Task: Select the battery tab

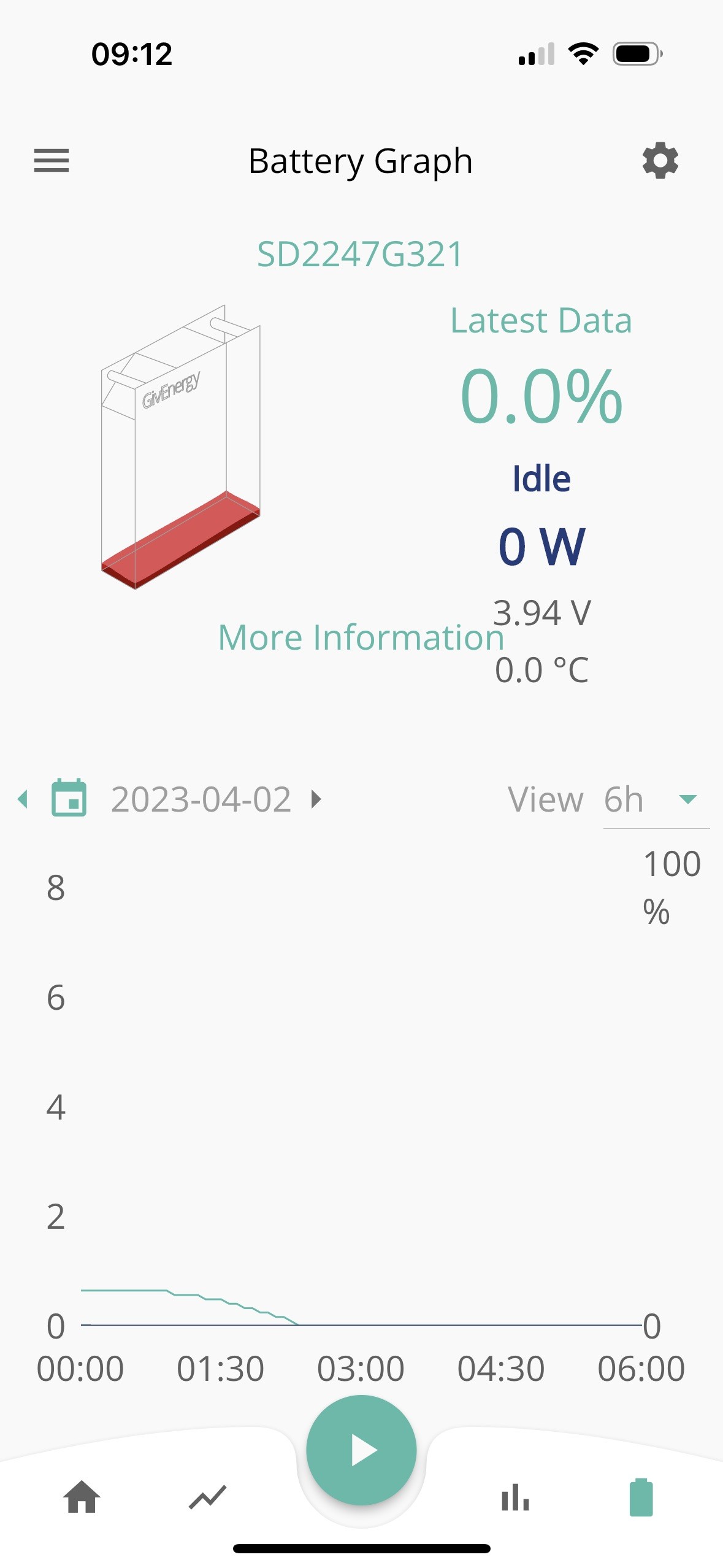Action: tap(641, 1497)
